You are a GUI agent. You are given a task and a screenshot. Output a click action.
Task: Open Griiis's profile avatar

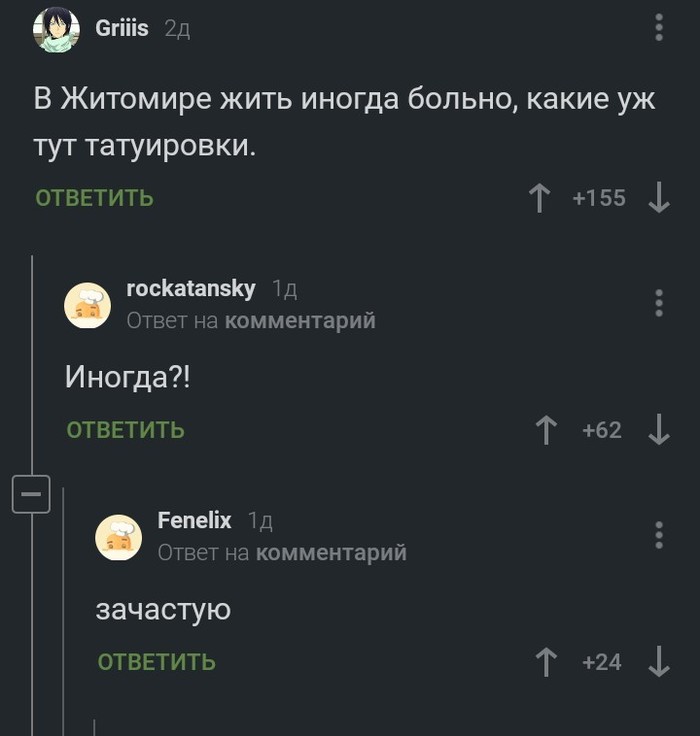[x=56, y=30]
